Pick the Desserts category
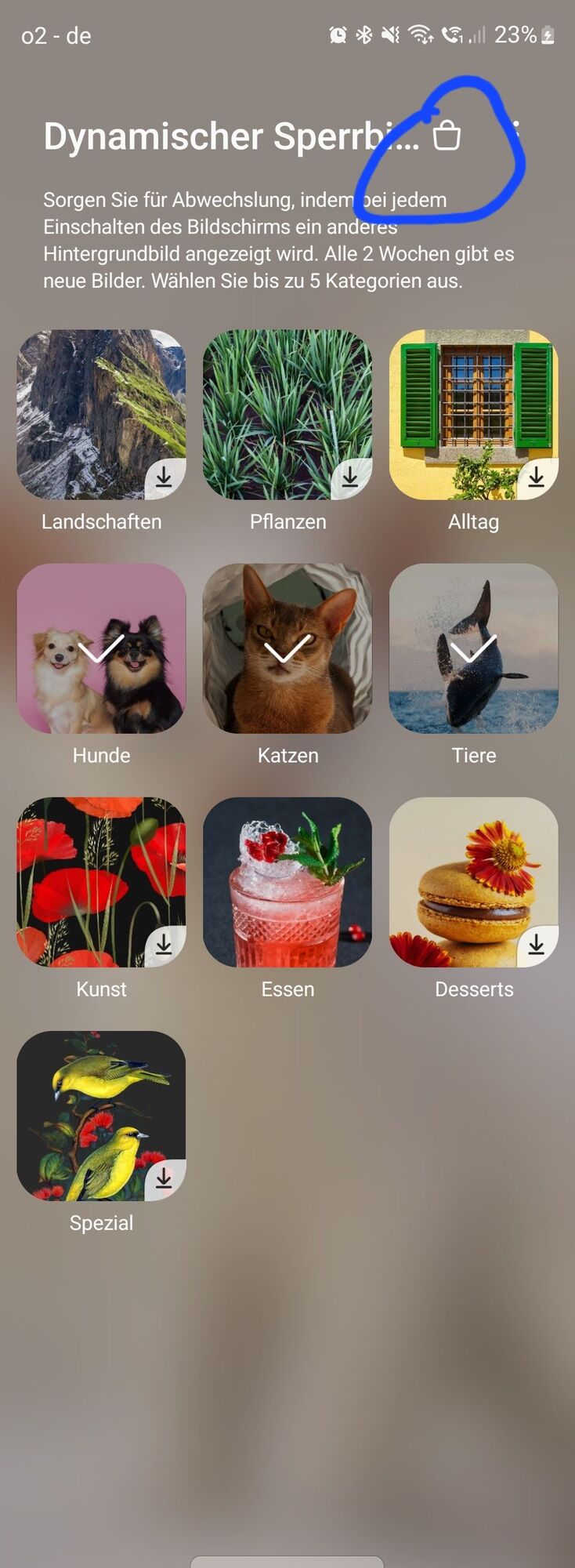575x1568 pixels. pos(473,882)
